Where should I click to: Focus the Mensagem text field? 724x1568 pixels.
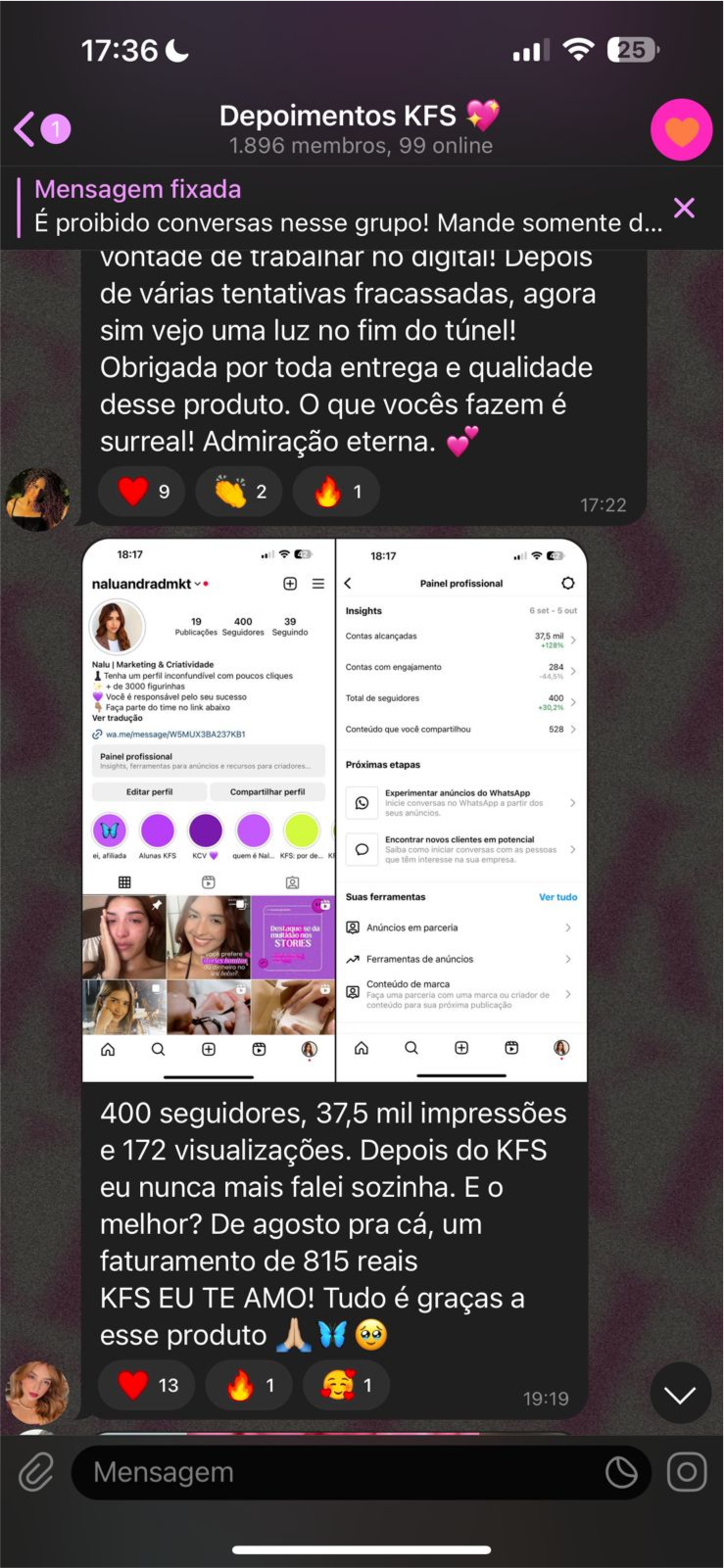[x=333, y=1472]
